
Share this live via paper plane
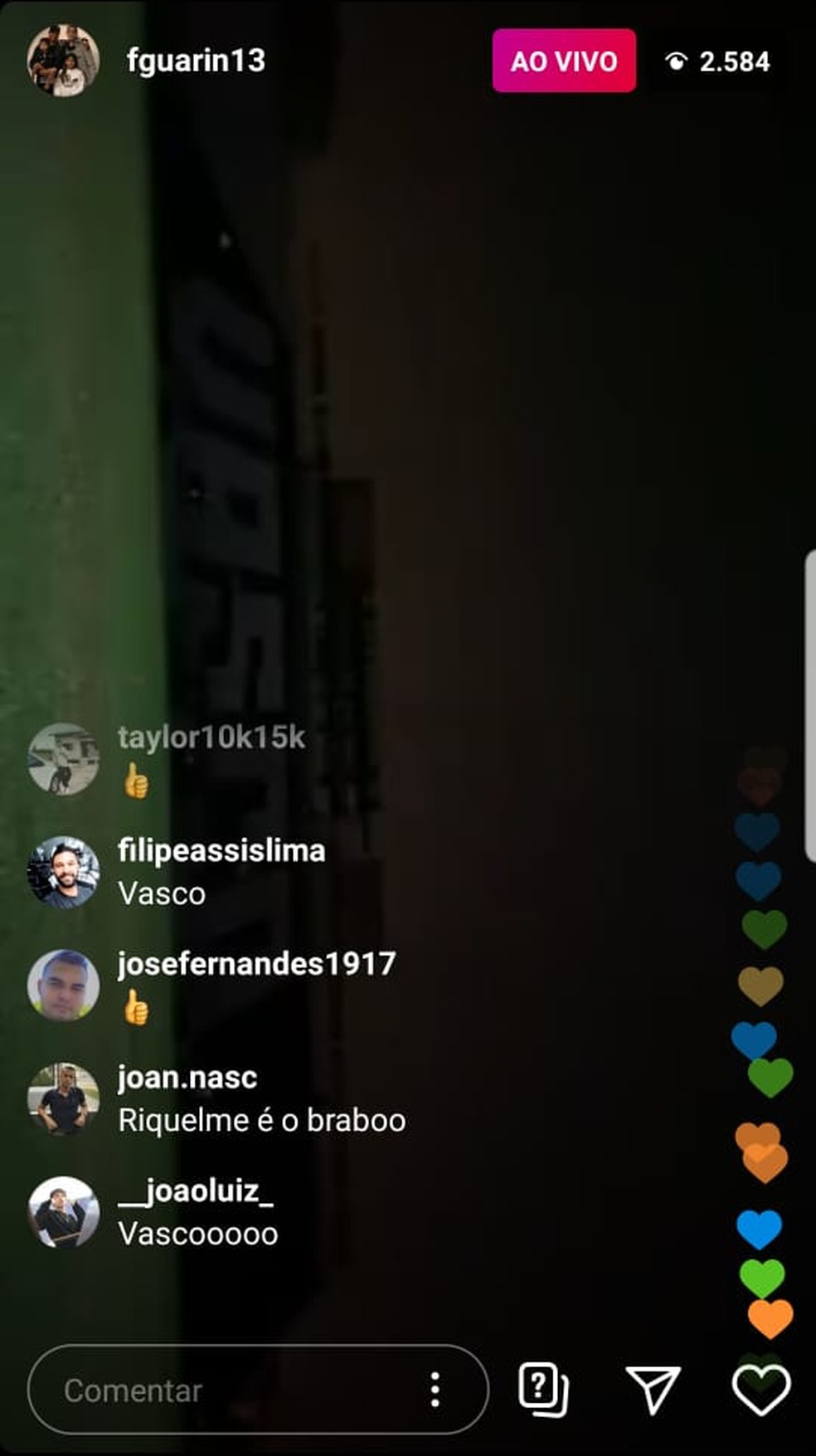[x=653, y=1390]
